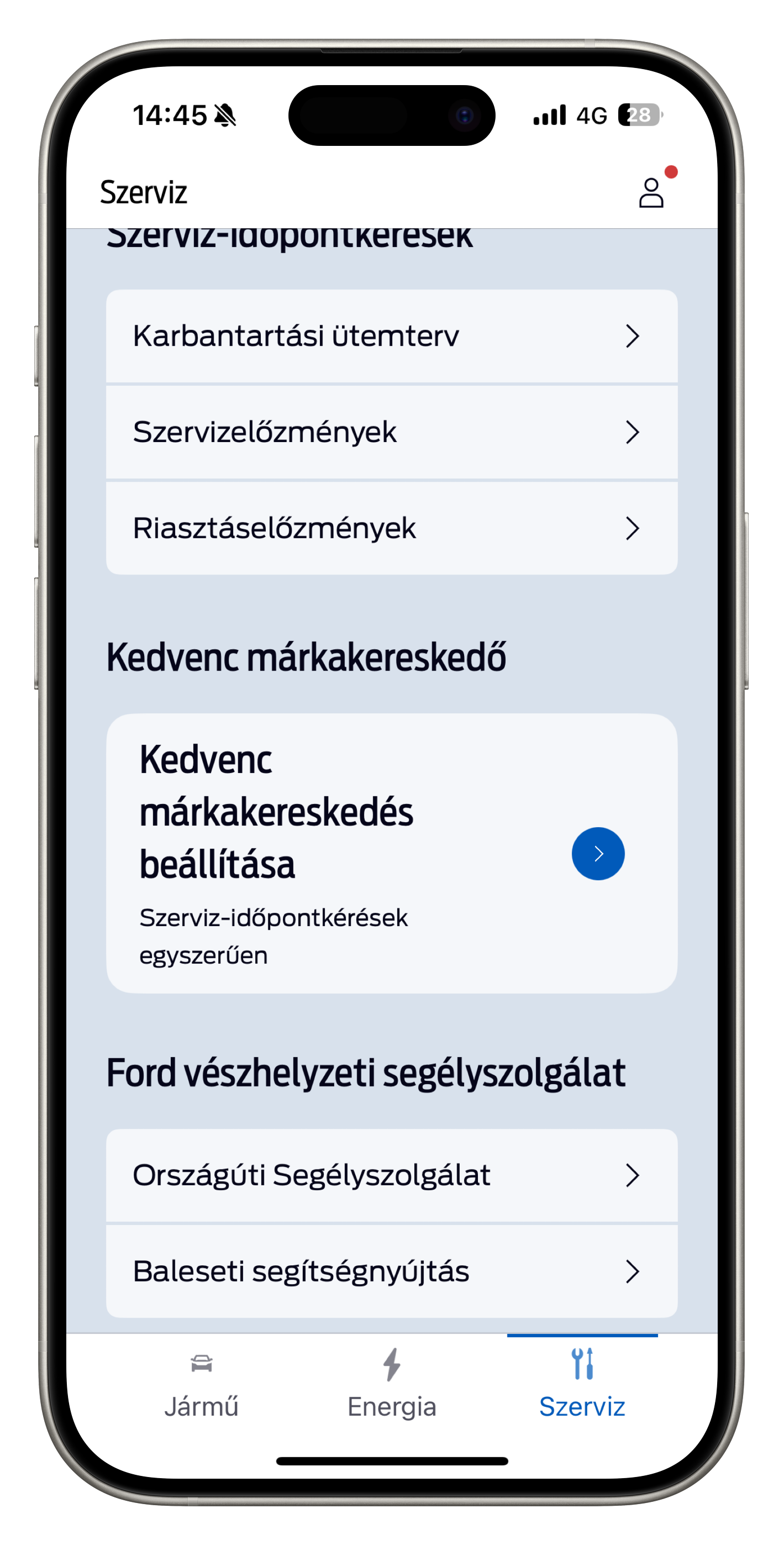The height and width of the screenshot is (1545, 784).
Task: Tap the blue arrow to set favourite dealer
Action: coord(598,854)
